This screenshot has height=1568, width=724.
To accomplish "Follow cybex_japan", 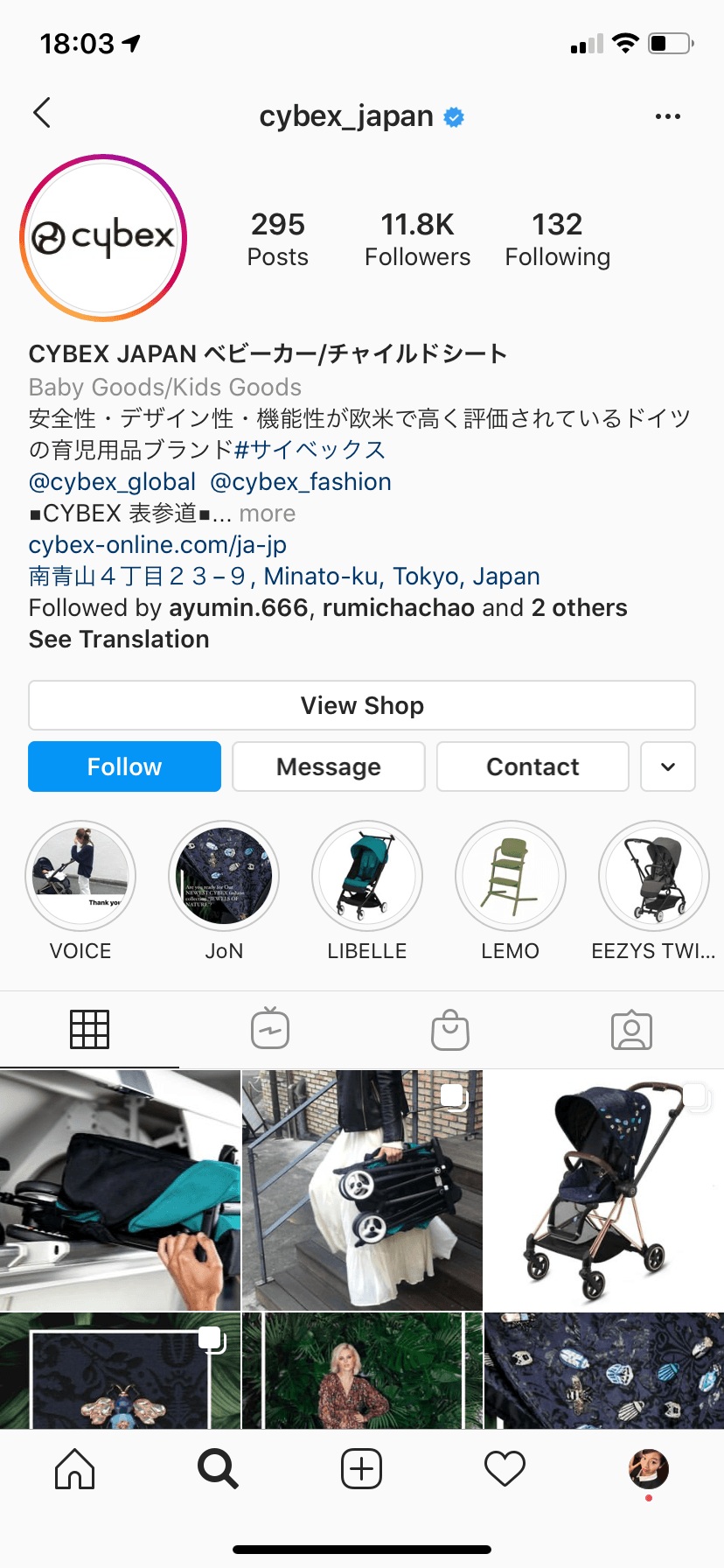I will (124, 766).
